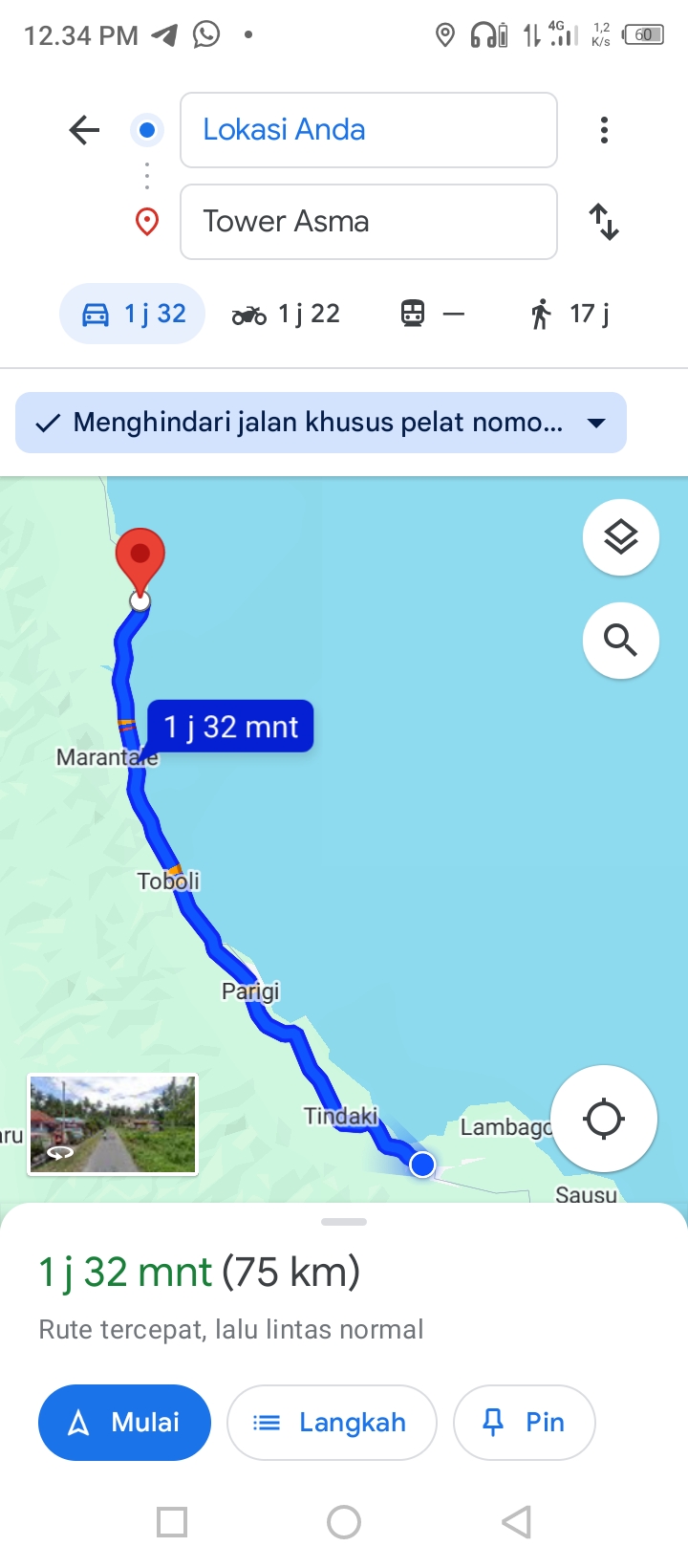View route steps with Langkah

click(x=332, y=1423)
